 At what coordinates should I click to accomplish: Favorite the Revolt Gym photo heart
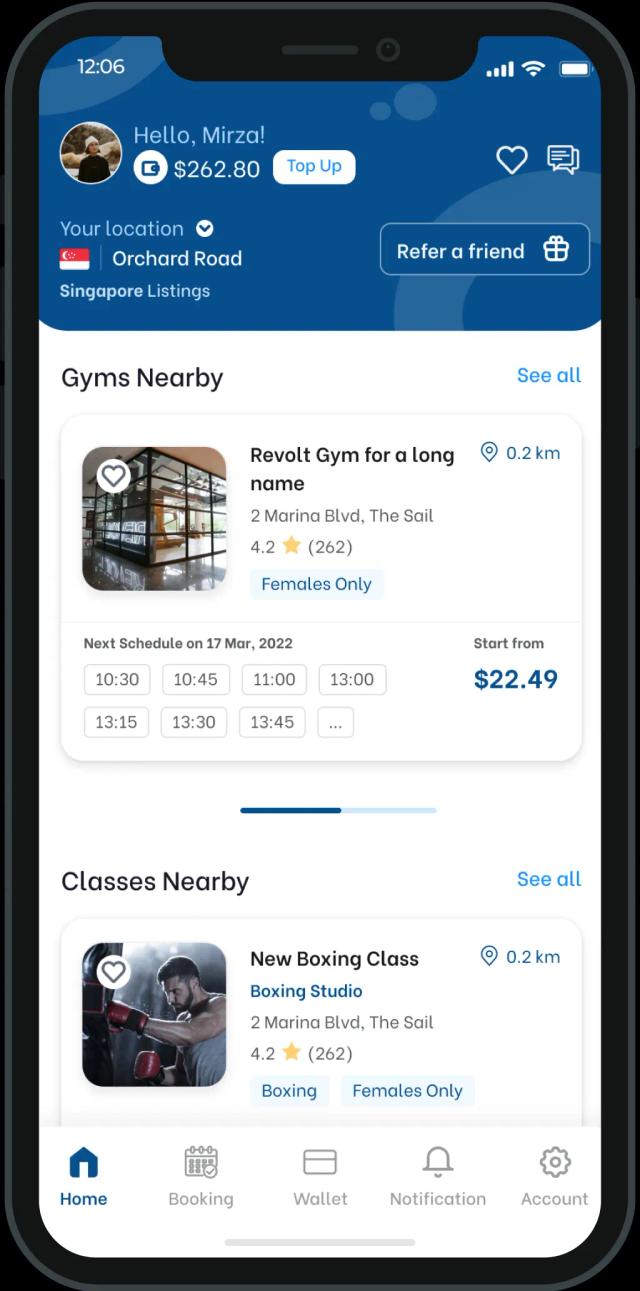(x=114, y=476)
